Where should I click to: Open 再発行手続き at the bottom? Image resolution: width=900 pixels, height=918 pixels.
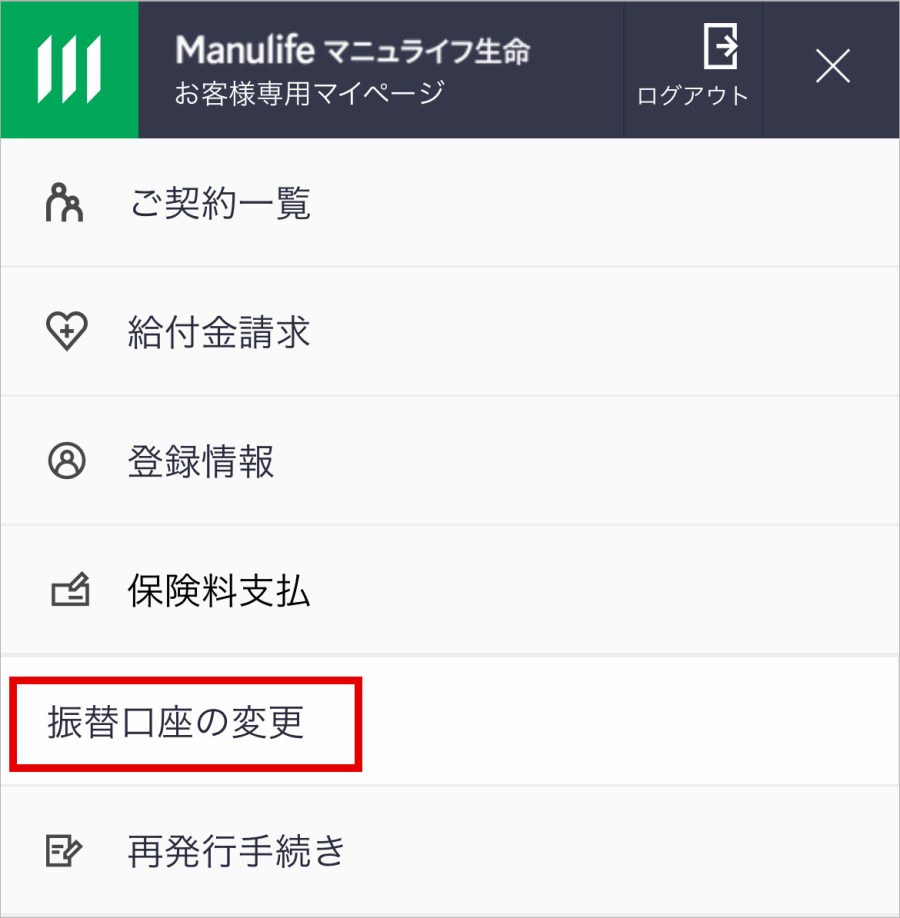(237, 851)
